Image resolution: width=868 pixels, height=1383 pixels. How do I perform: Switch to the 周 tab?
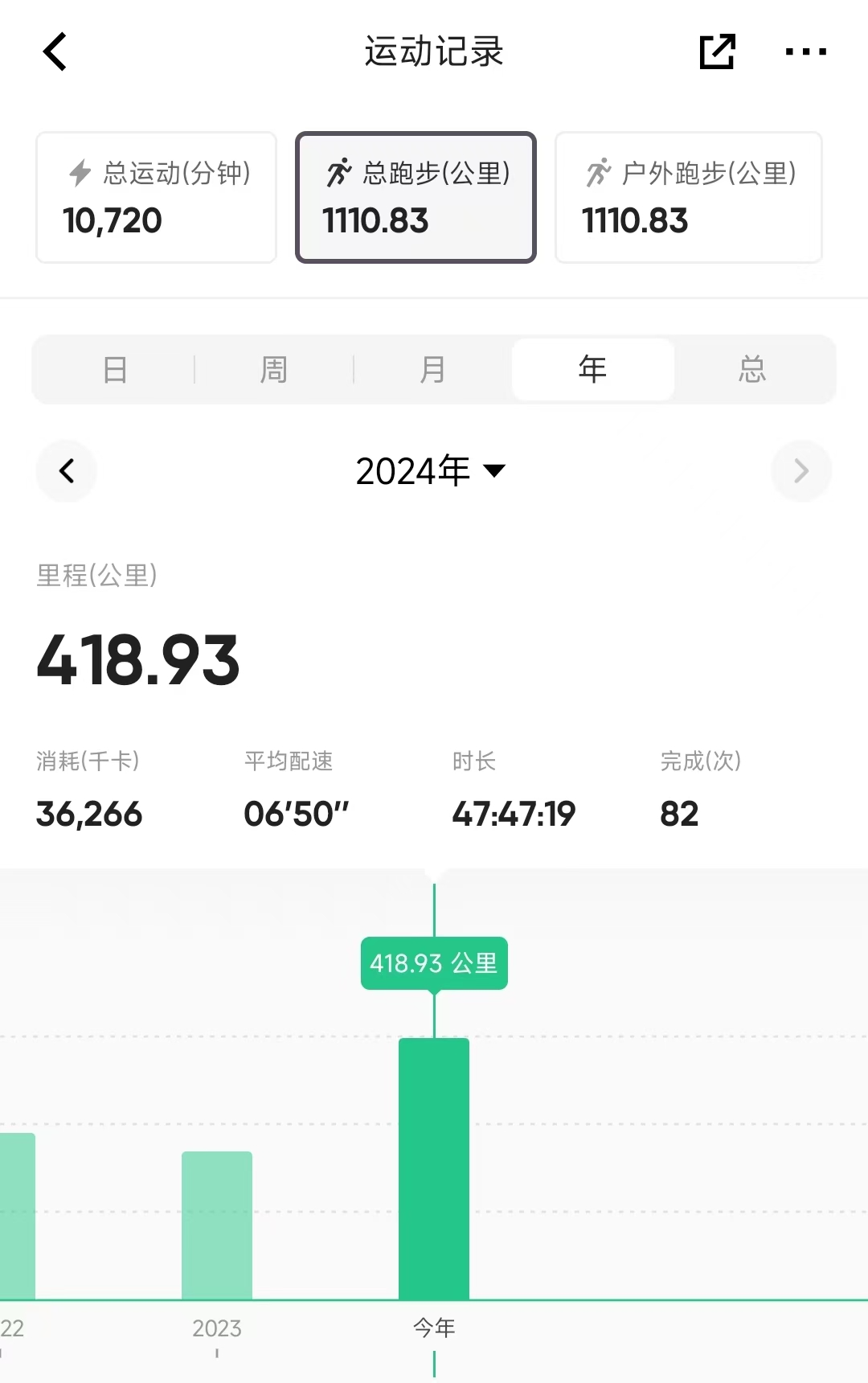(274, 370)
